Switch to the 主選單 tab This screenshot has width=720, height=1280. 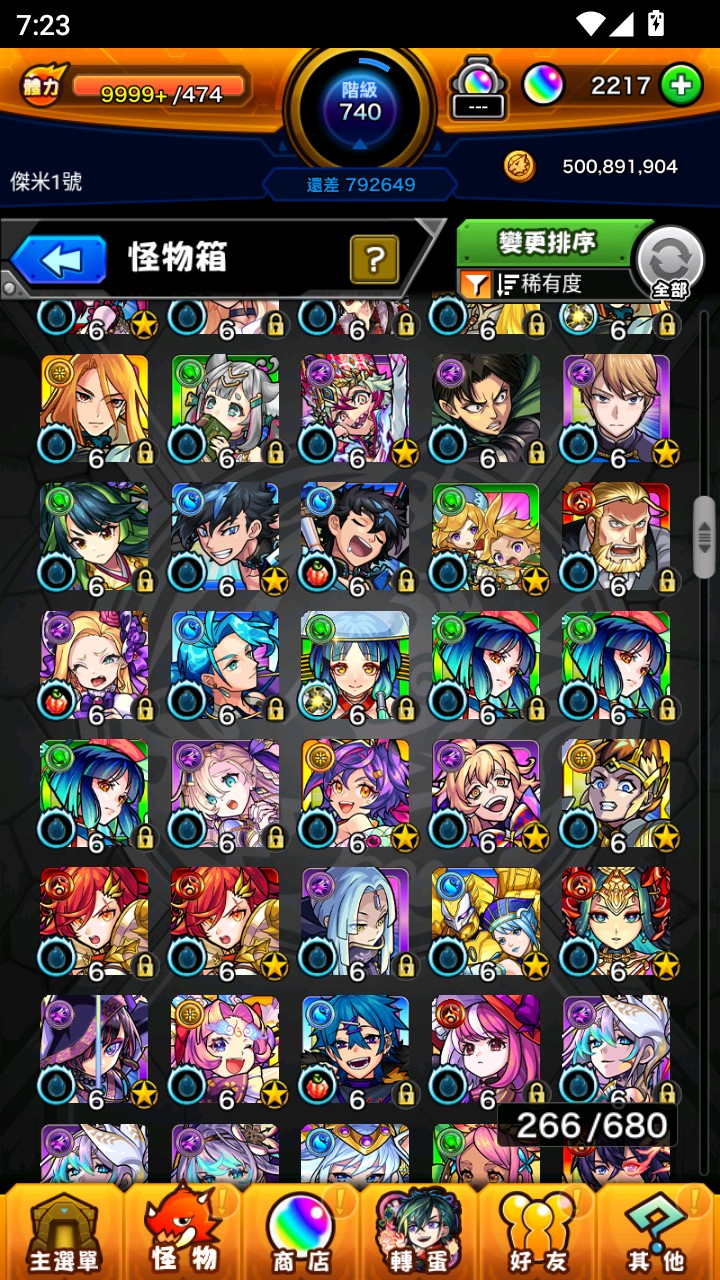(63, 1232)
